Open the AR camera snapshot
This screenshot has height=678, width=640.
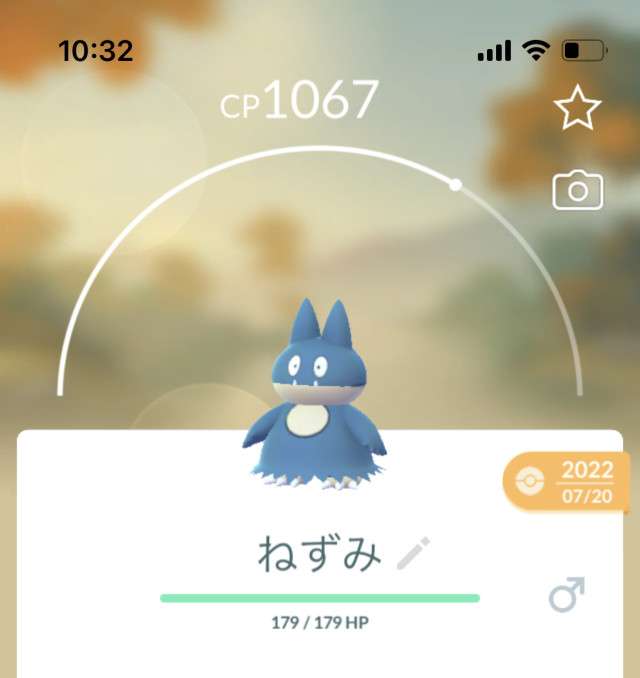tap(577, 190)
